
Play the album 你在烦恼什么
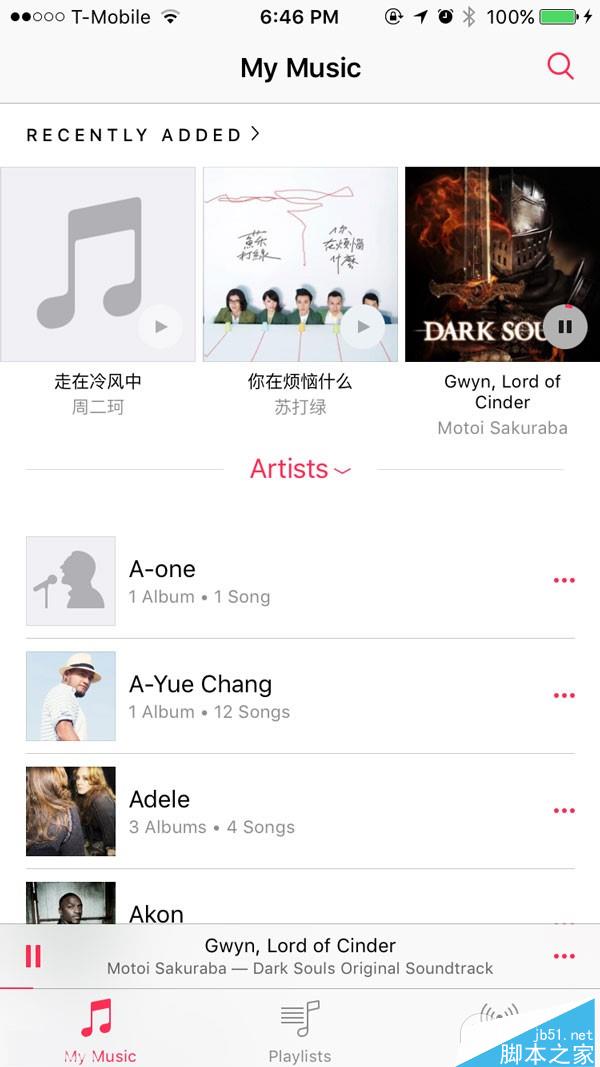click(x=363, y=326)
